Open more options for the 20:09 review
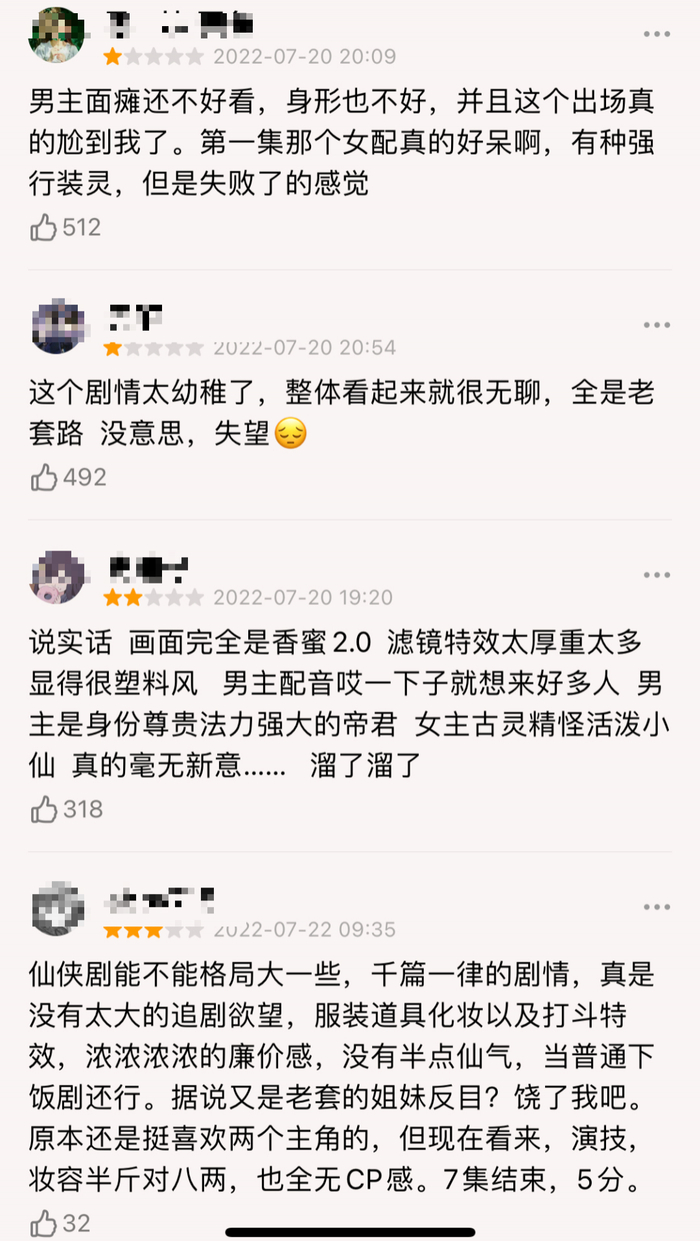This screenshot has width=700, height=1241. (x=657, y=35)
